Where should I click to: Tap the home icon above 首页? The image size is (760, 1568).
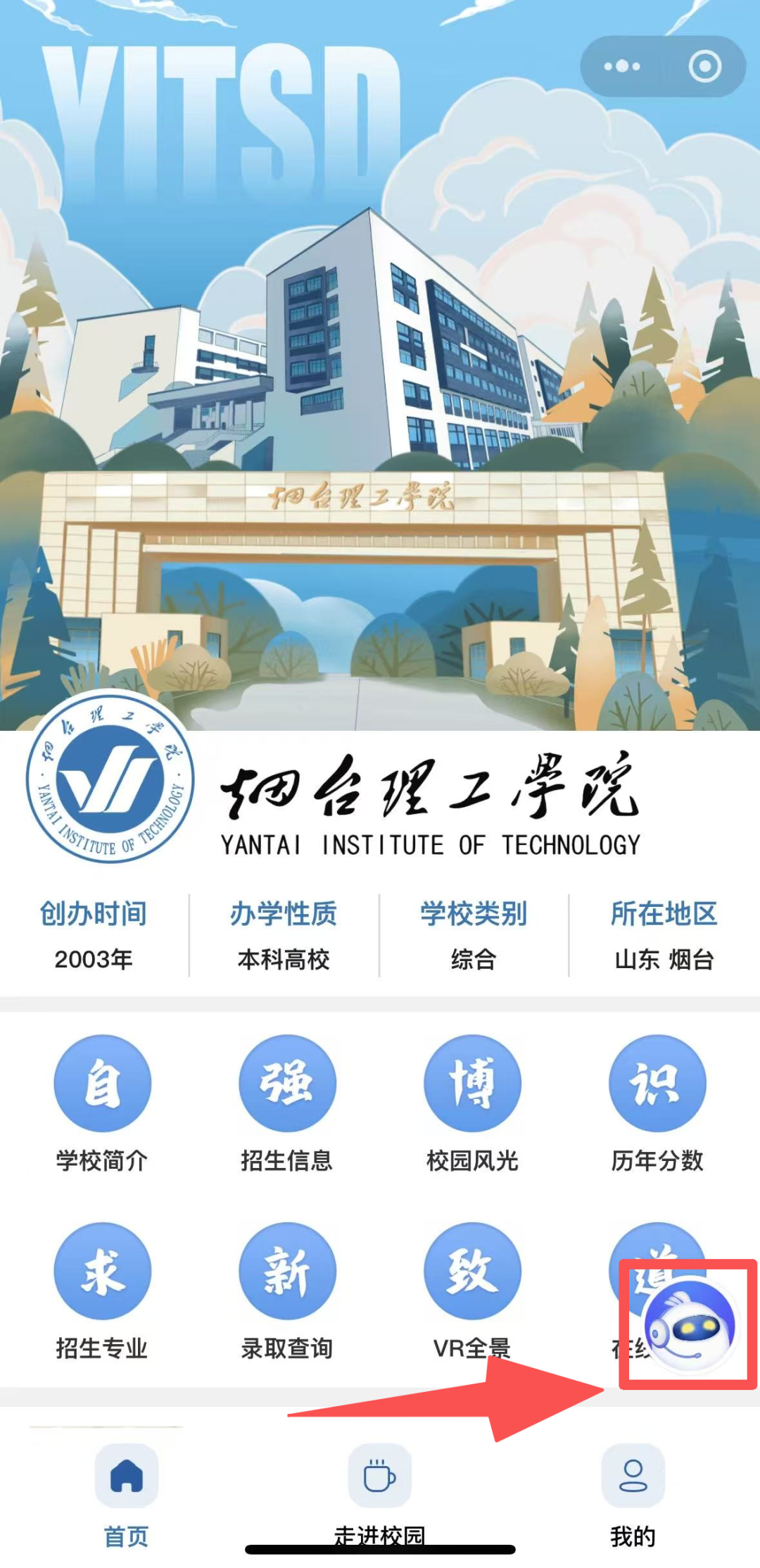coord(125,1476)
